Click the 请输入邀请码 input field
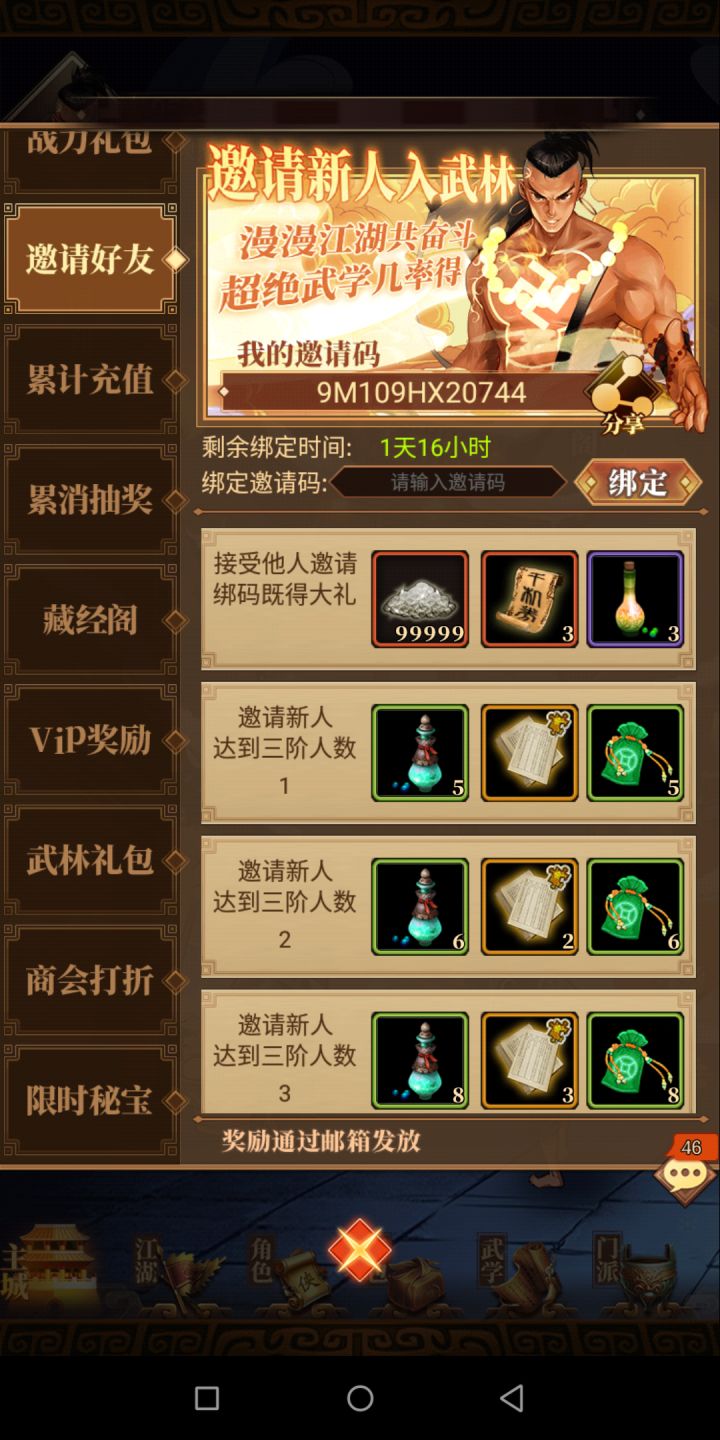 (x=448, y=482)
